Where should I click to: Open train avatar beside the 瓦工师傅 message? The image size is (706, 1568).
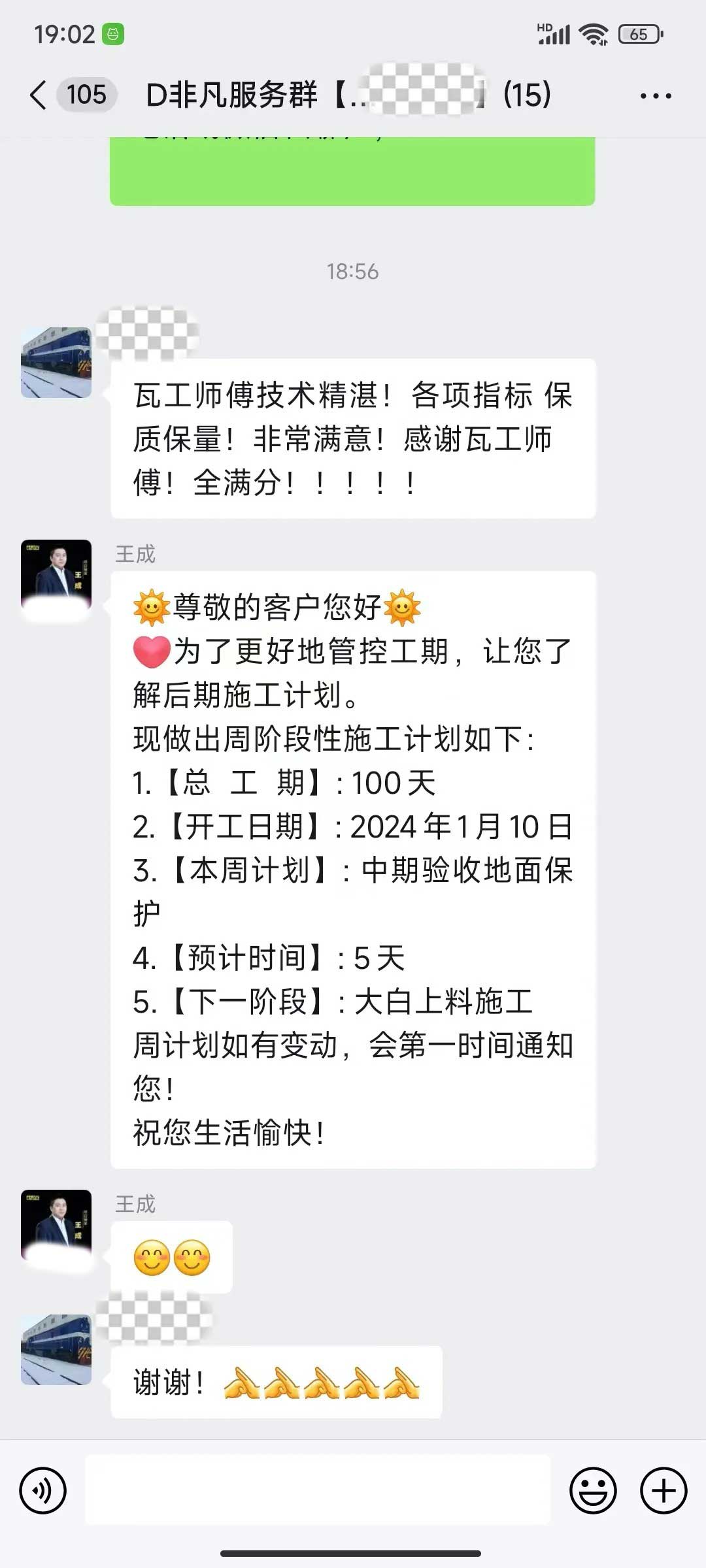point(56,363)
